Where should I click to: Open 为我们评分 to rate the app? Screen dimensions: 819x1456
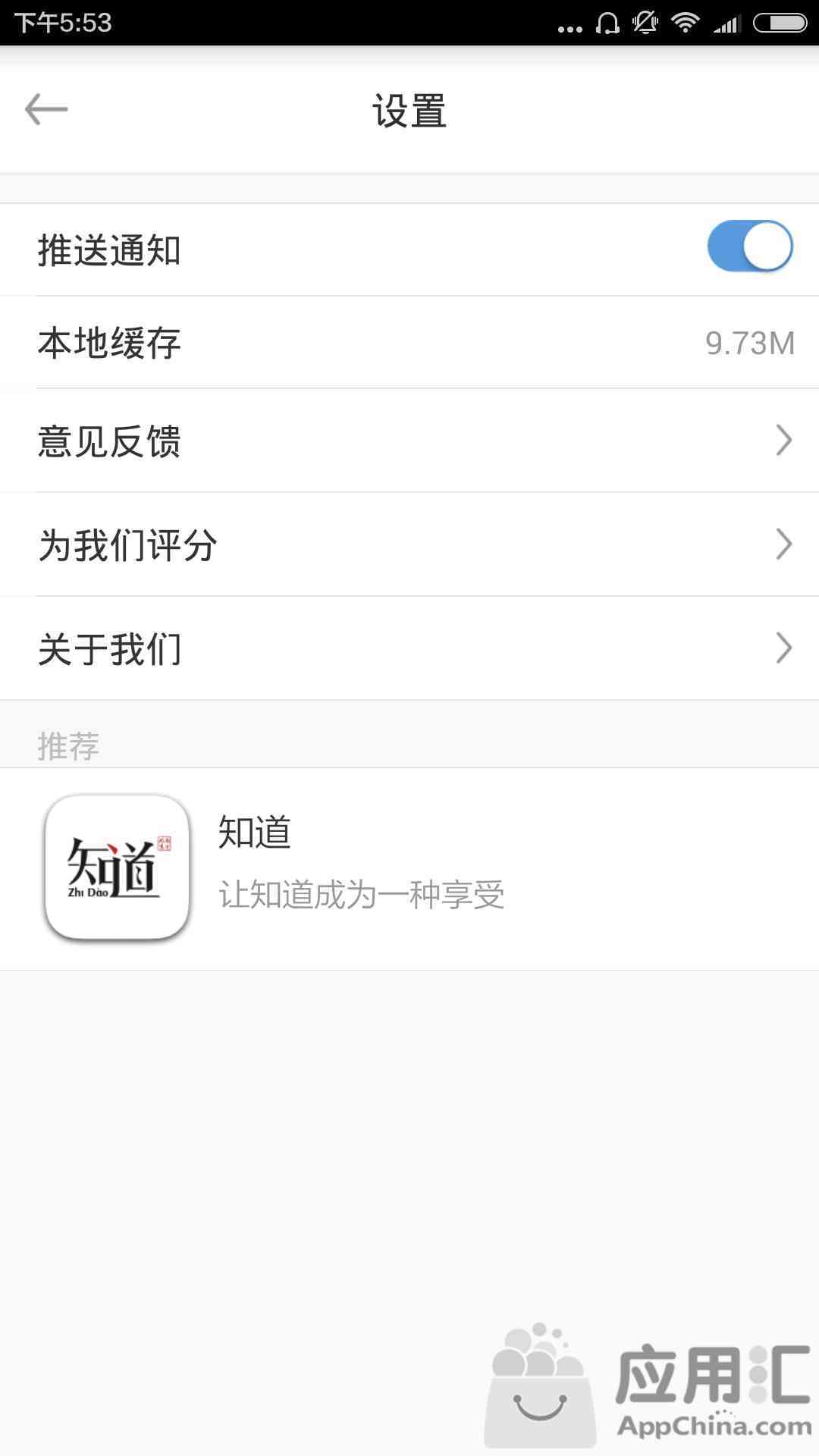tap(409, 544)
